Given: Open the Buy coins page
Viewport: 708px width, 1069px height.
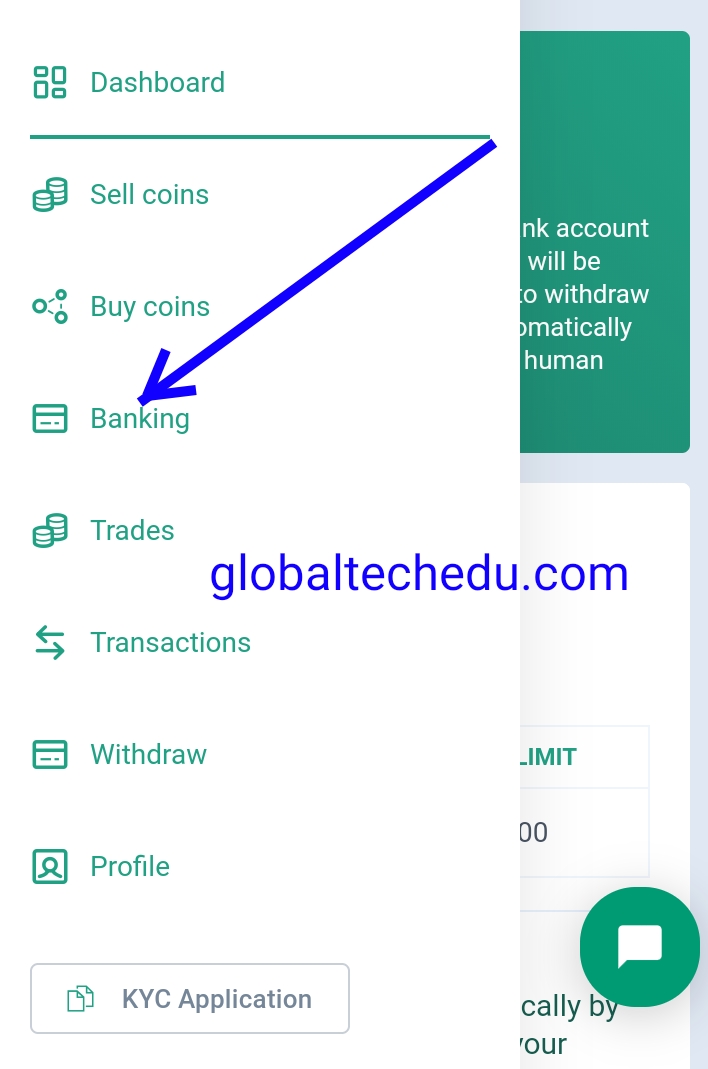Looking at the screenshot, I should (x=149, y=306).
